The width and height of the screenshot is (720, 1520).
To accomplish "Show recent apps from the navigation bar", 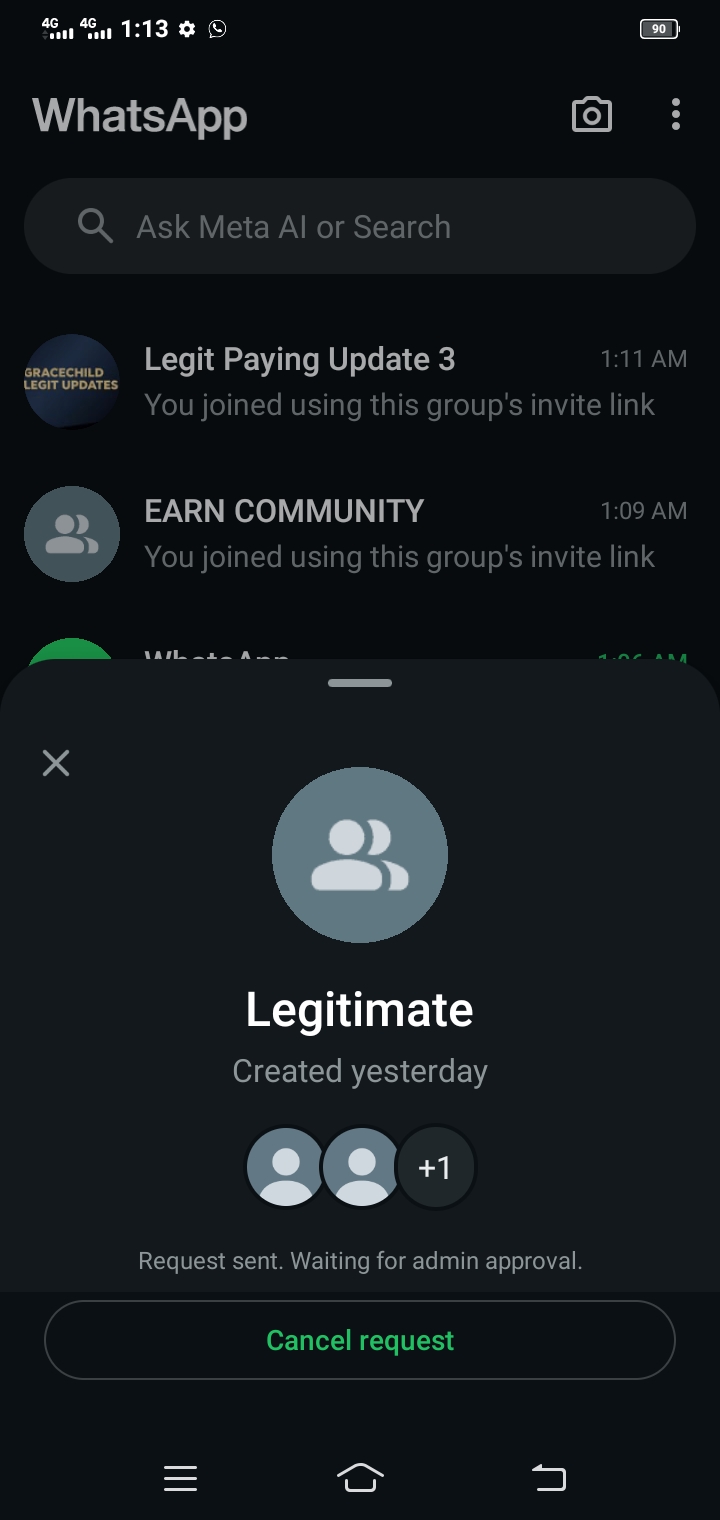I will [180, 1477].
